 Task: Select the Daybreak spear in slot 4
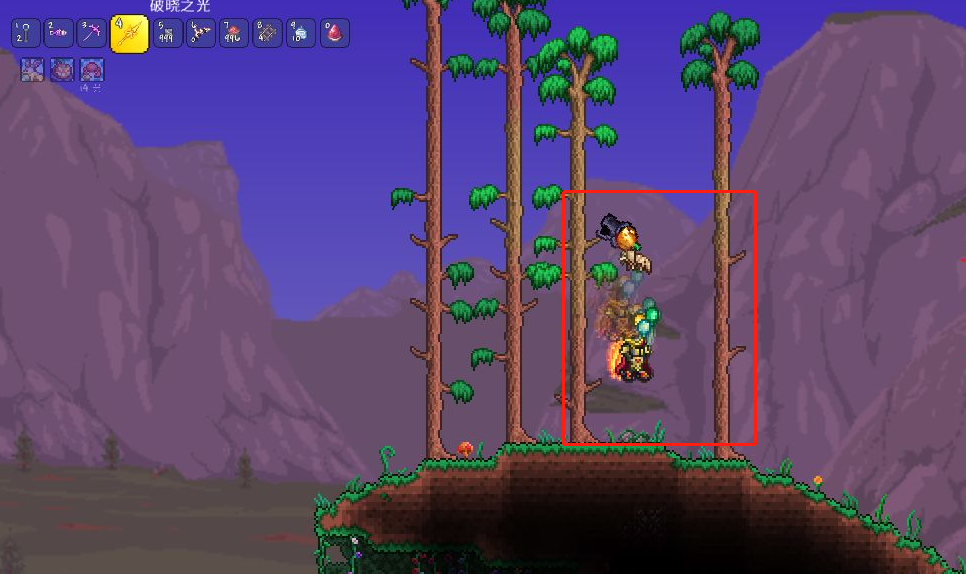click(129, 34)
